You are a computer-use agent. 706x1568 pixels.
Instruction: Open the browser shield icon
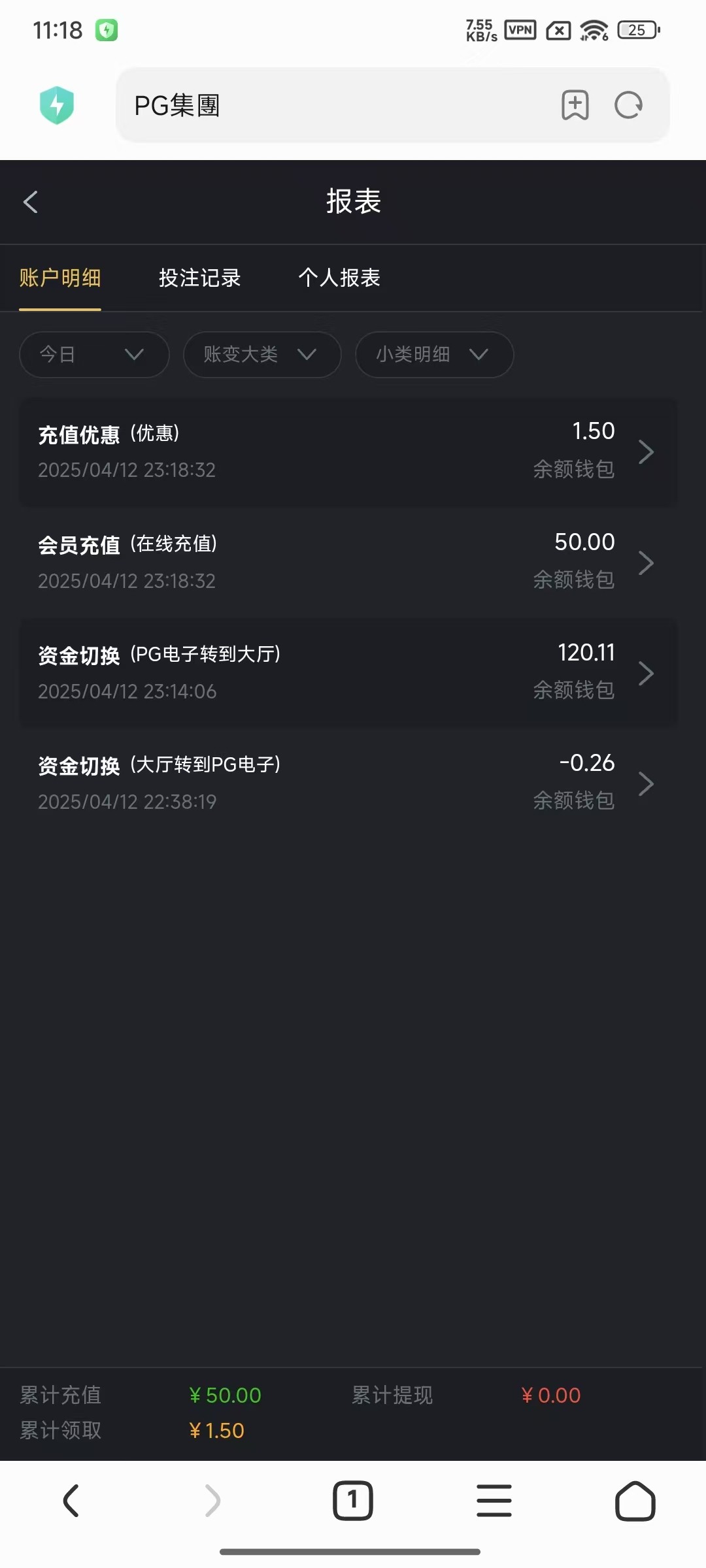click(x=57, y=105)
